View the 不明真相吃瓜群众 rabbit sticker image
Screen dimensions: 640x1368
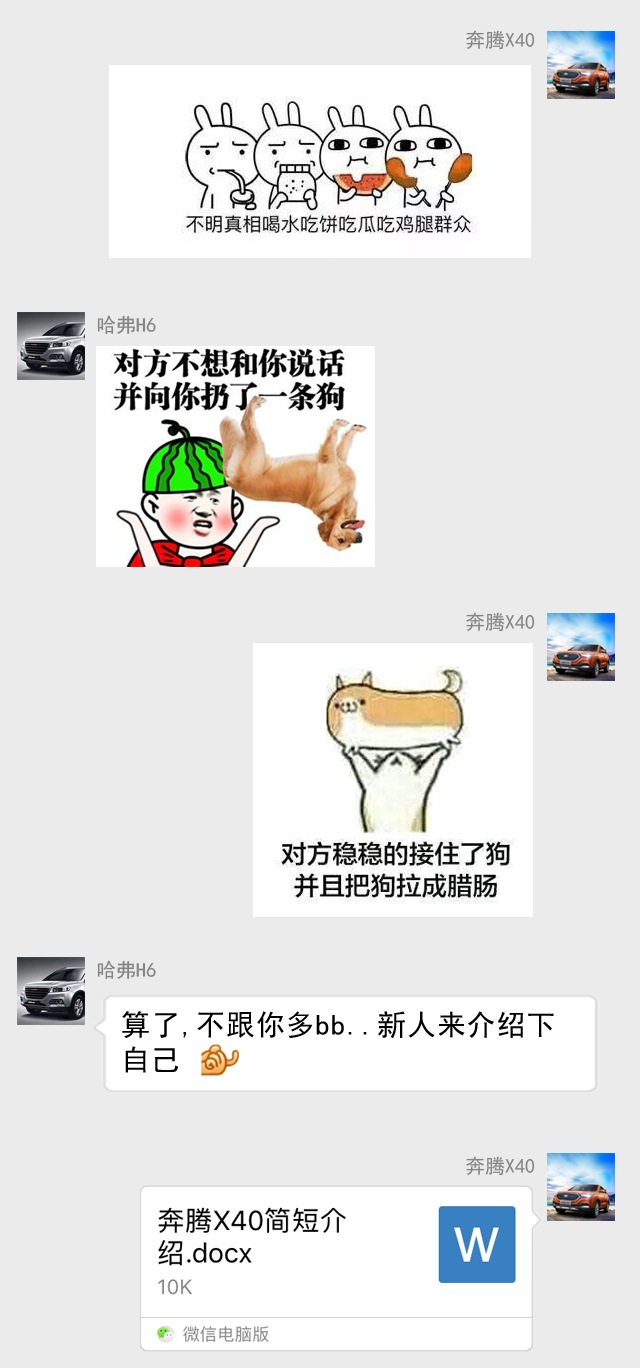[320, 161]
